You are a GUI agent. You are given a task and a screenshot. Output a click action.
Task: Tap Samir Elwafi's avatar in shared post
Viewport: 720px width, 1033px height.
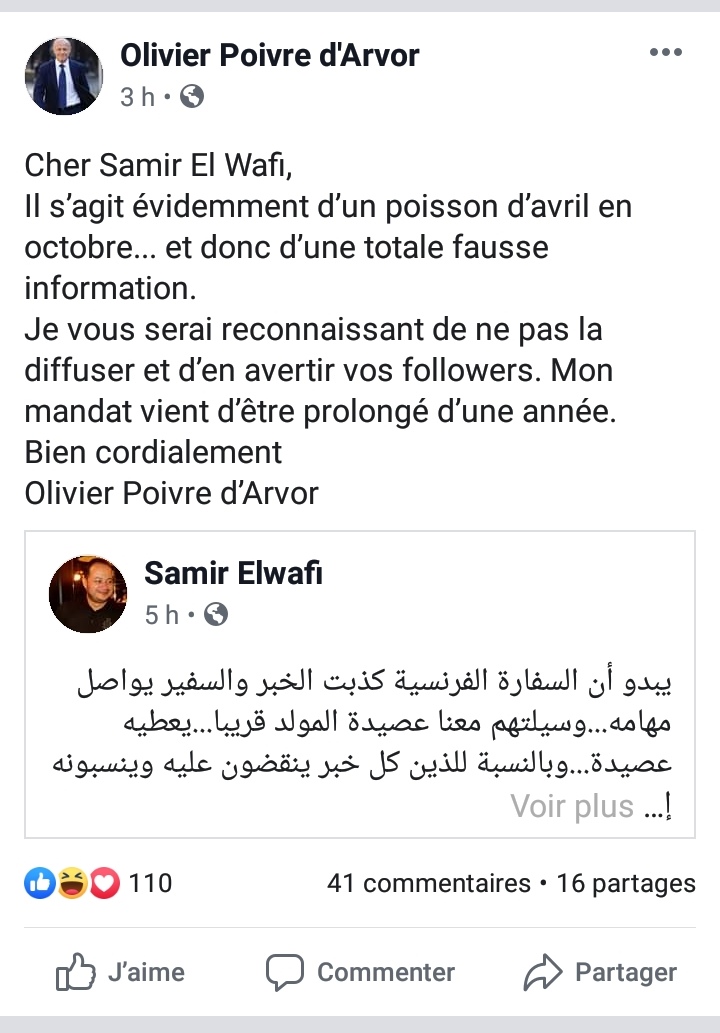point(88,594)
